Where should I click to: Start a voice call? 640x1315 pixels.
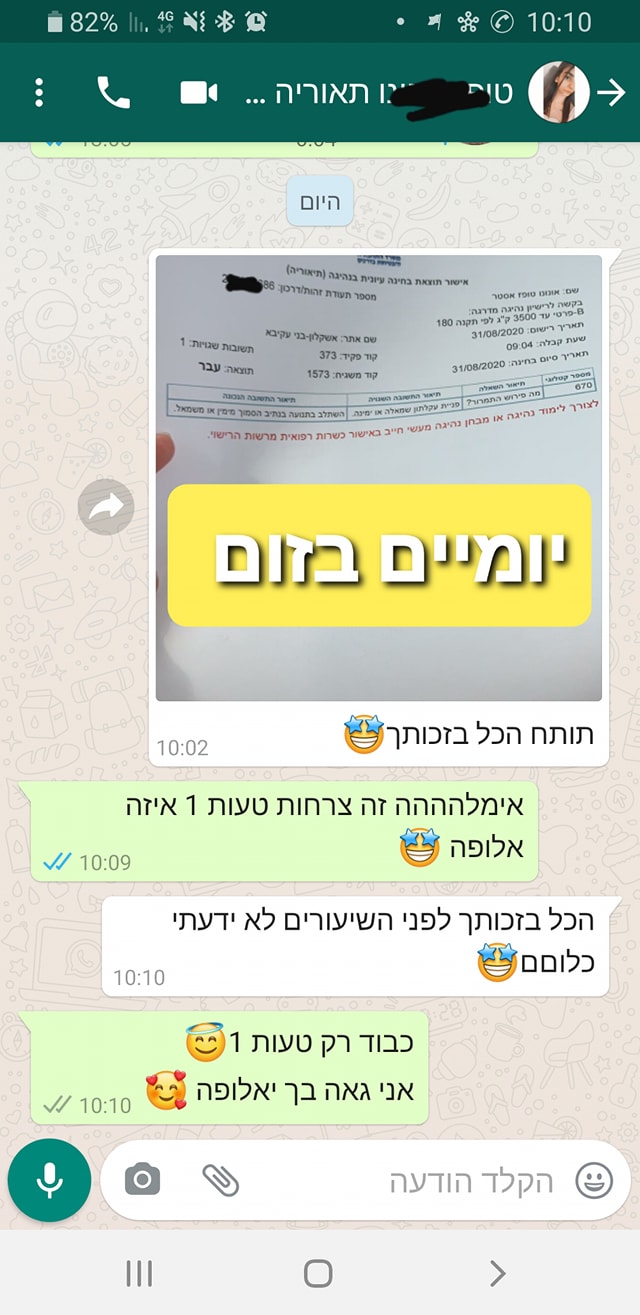[x=113, y=93]
